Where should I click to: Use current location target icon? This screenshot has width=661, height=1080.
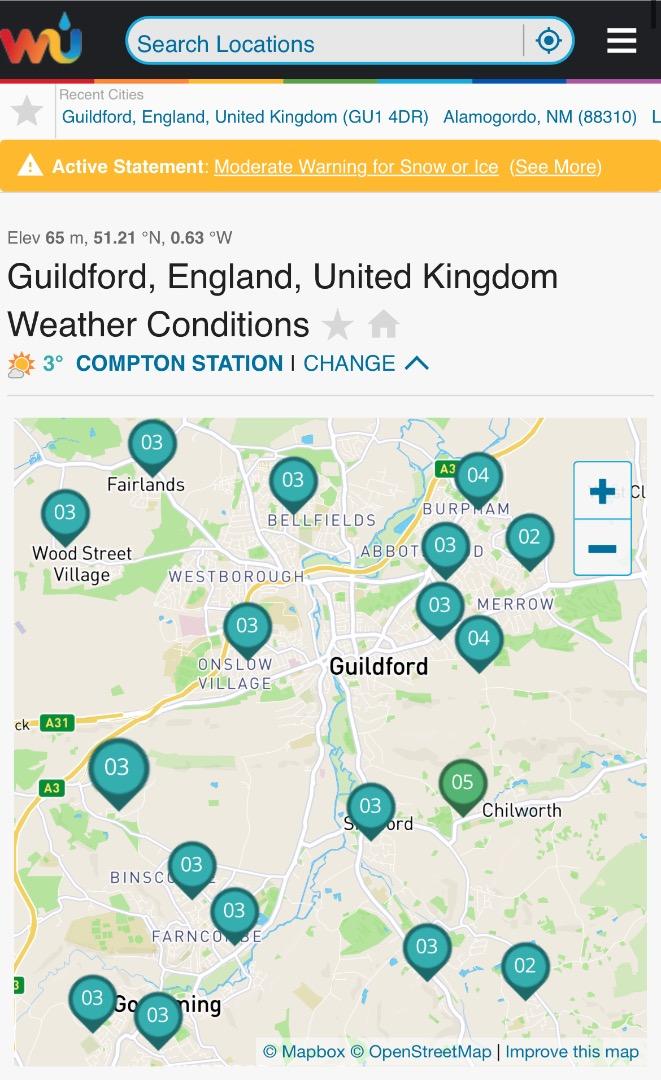[548, 41]
